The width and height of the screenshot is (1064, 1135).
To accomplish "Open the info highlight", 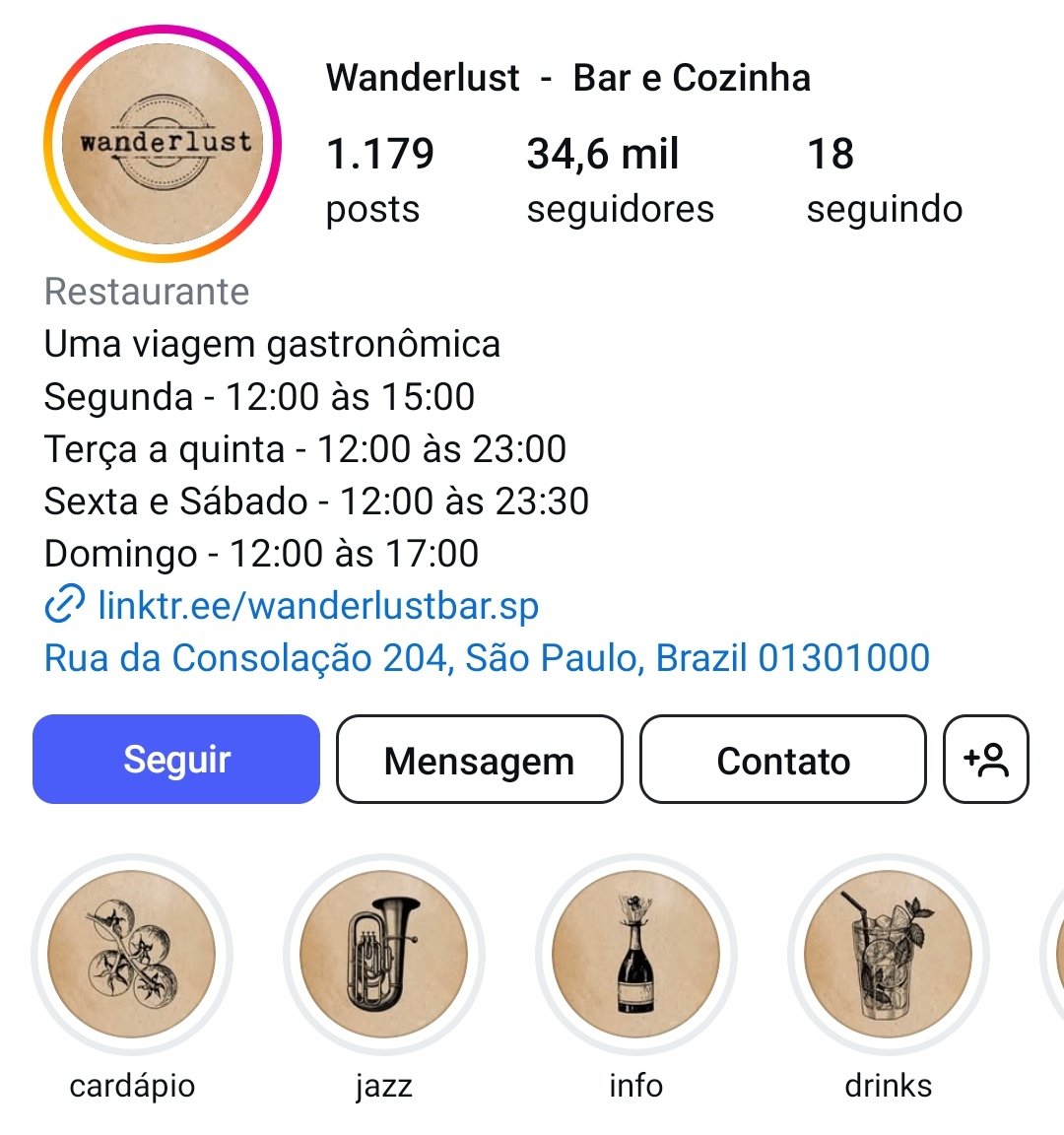I will [x=635, y=955].
